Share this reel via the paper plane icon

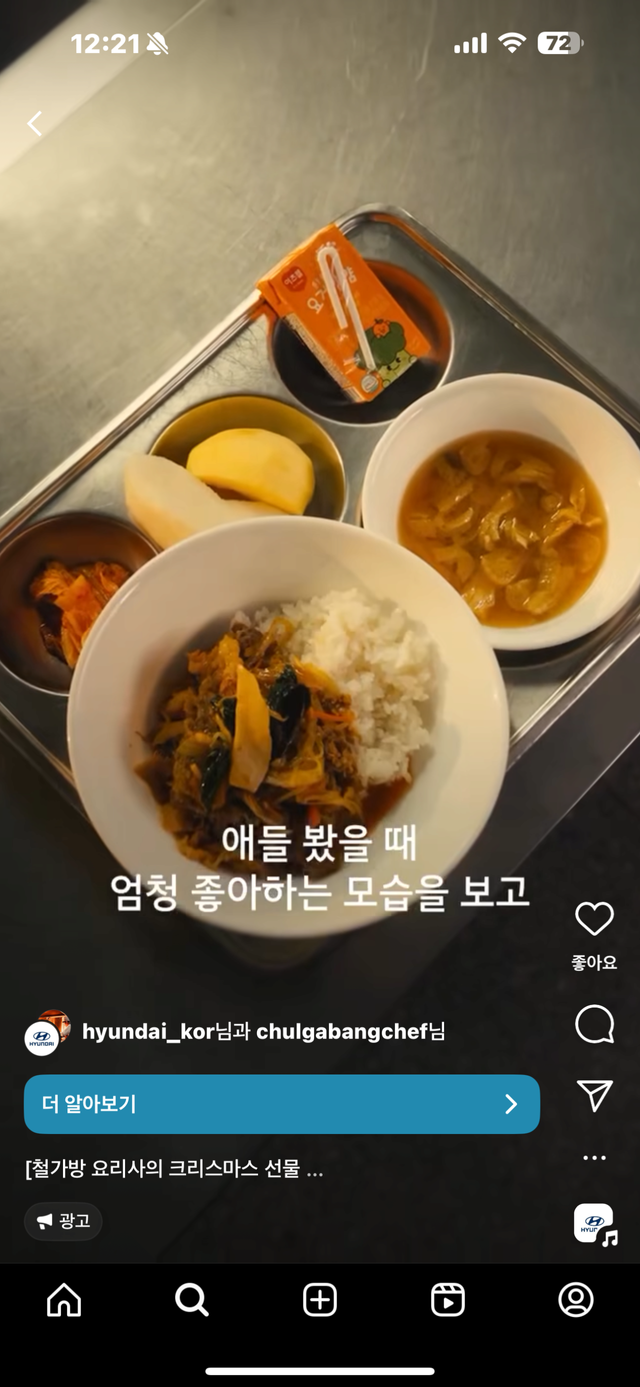pos(594,1096)
